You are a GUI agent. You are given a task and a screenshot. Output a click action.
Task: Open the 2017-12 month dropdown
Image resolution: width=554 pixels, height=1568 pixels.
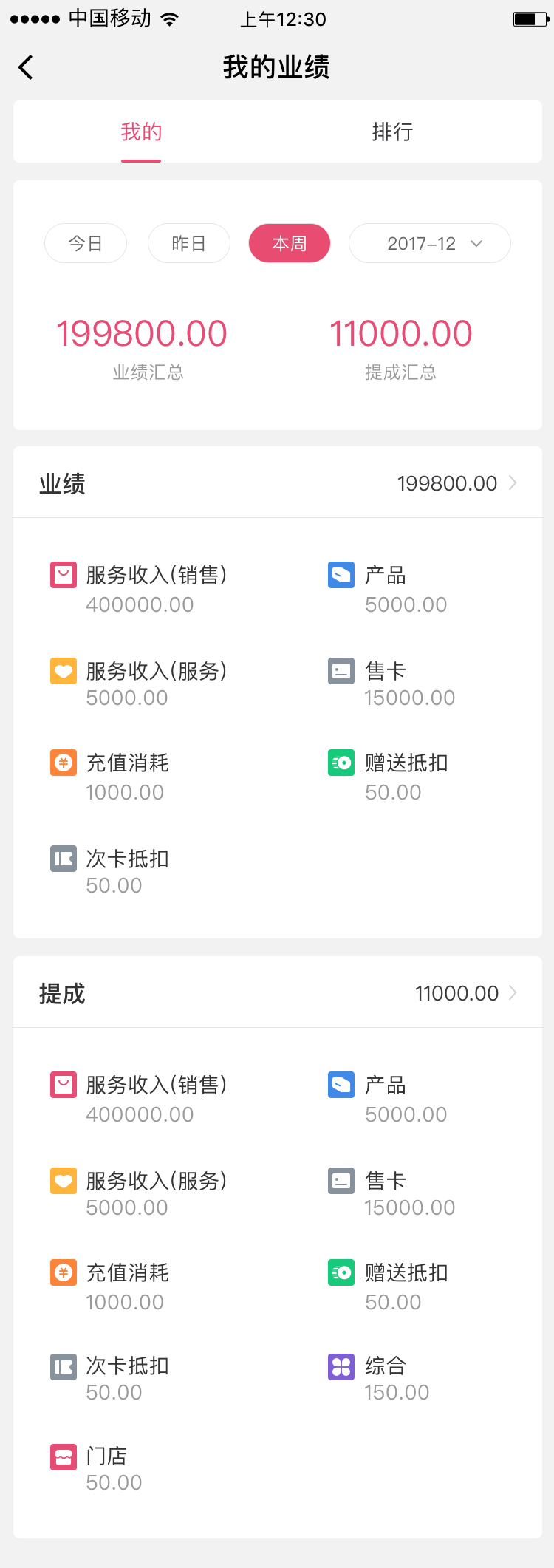429,243
